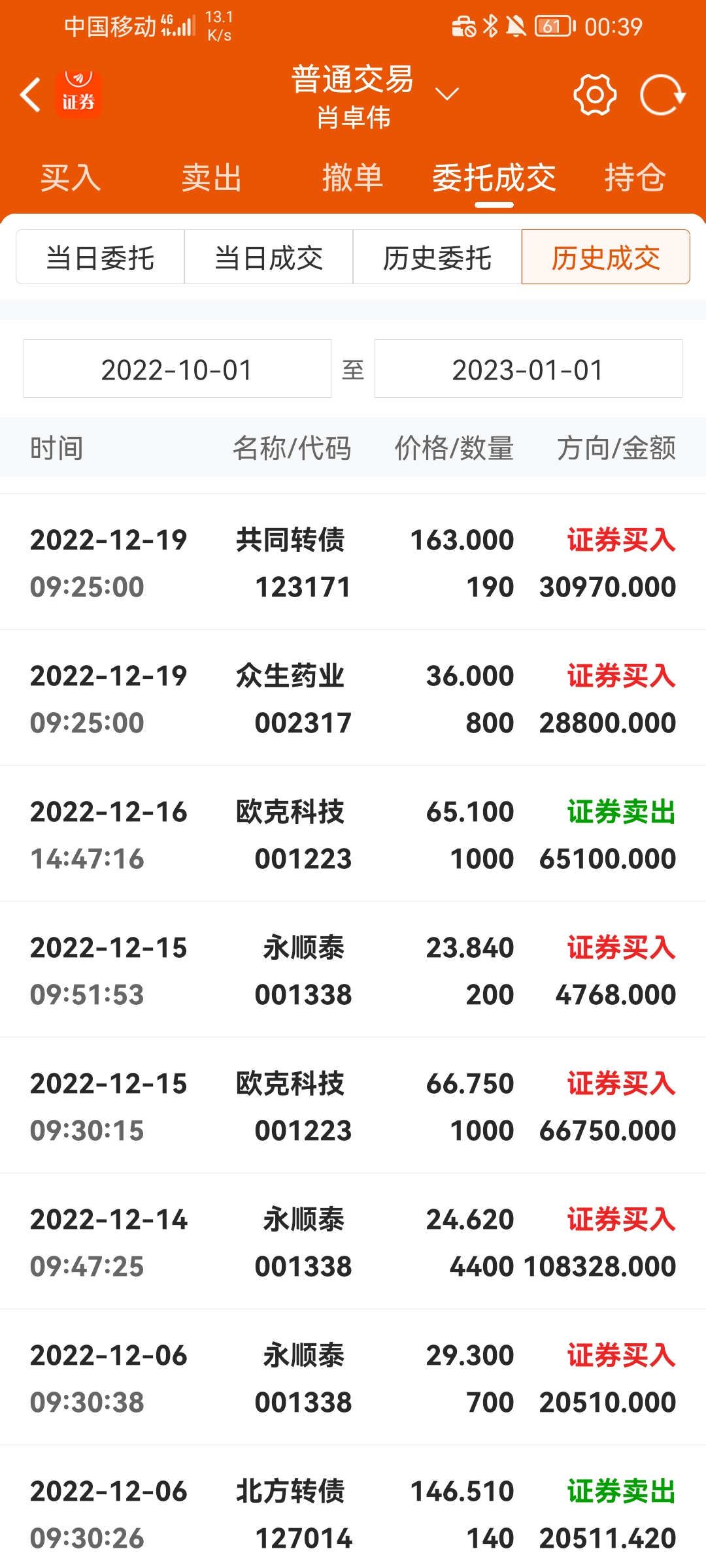Change the end date 2023-01-01
Image resolution: width=706 pixels, height=1568 pixels.
click(x=528, y=369)
